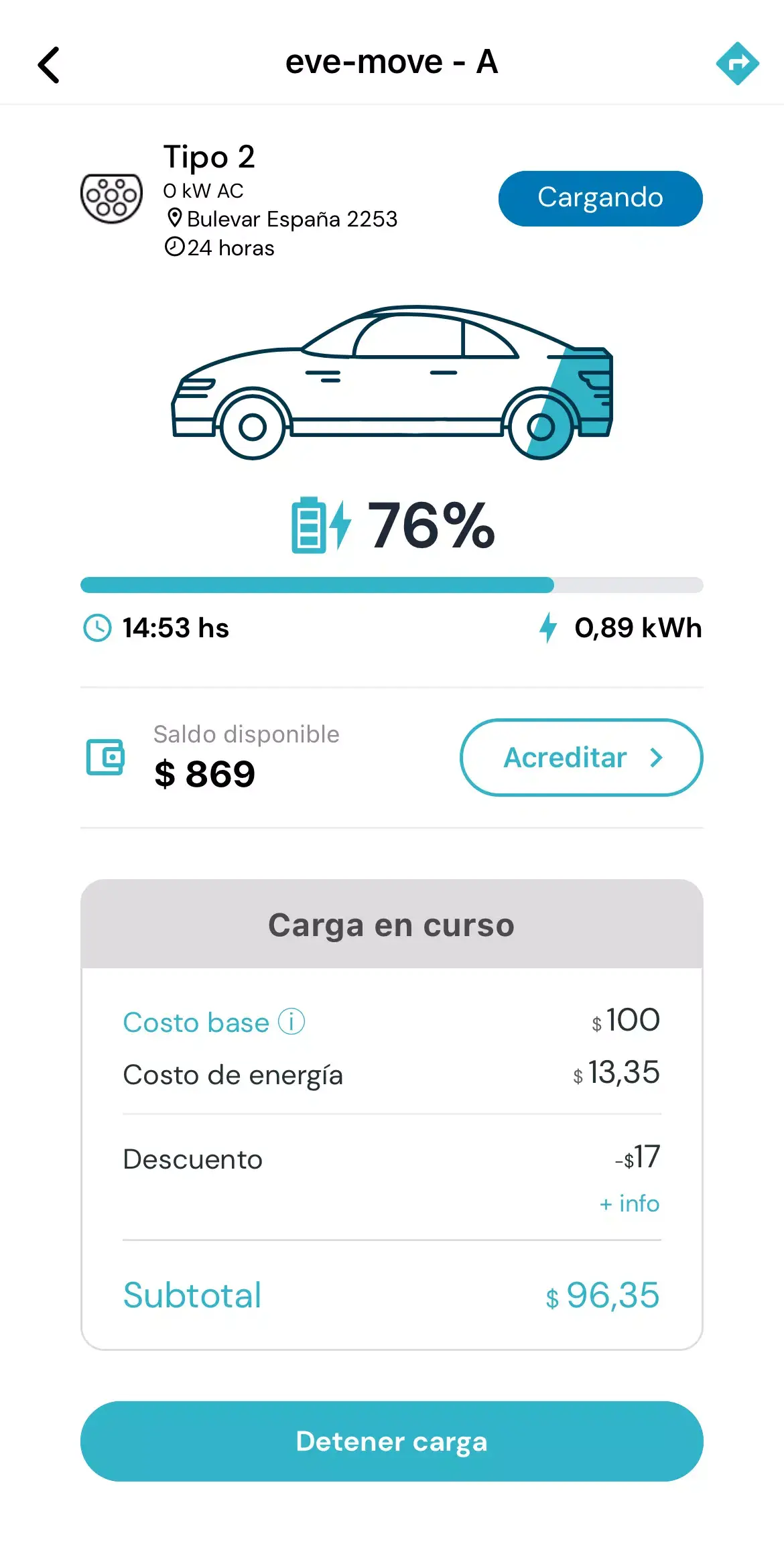The height and width of the screenshot is (1566, 784).
Task: Expand the Acreditar chevron arrow
Action: 656,758
